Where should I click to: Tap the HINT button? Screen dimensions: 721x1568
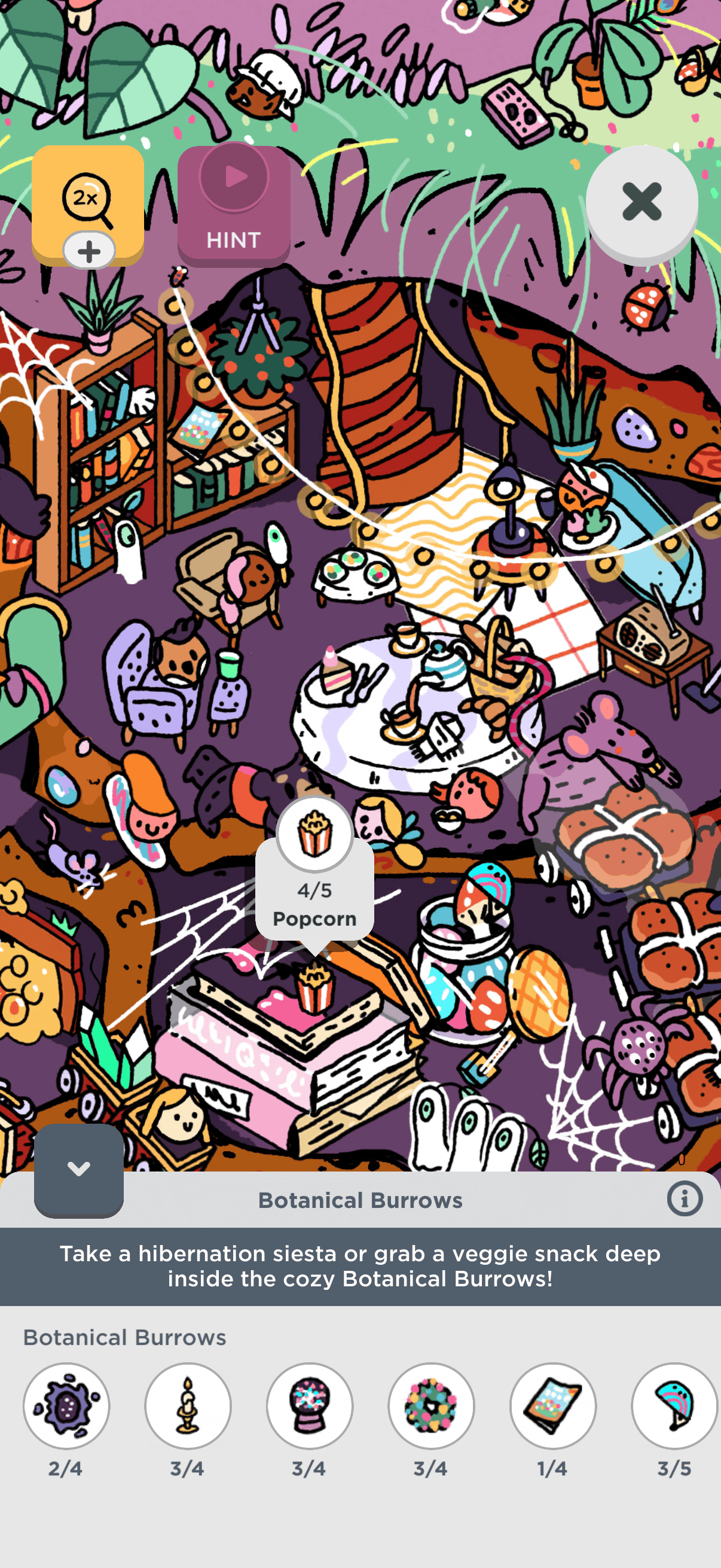coord(234,205)
